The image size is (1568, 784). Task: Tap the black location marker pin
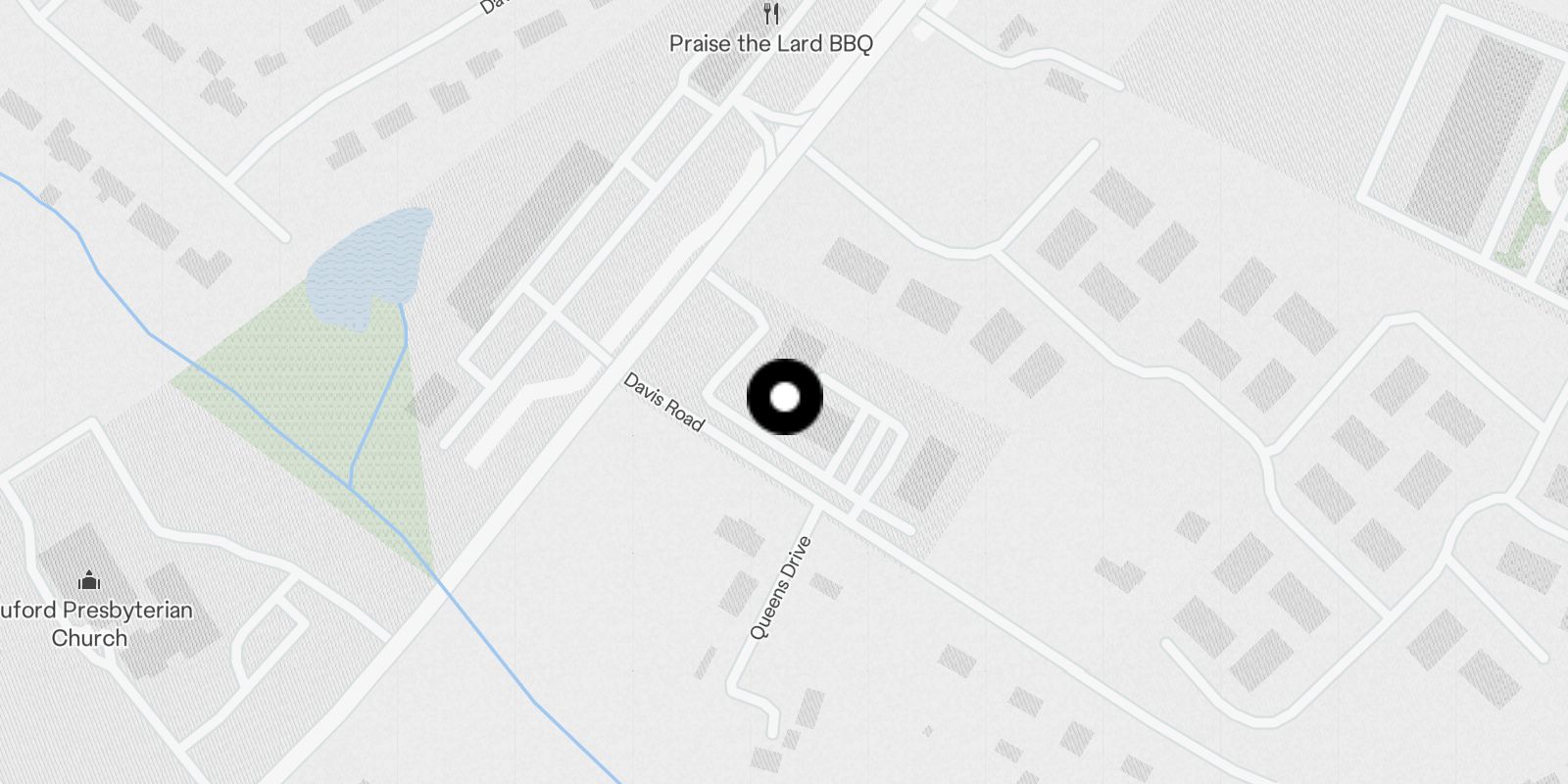pos(784,397)
